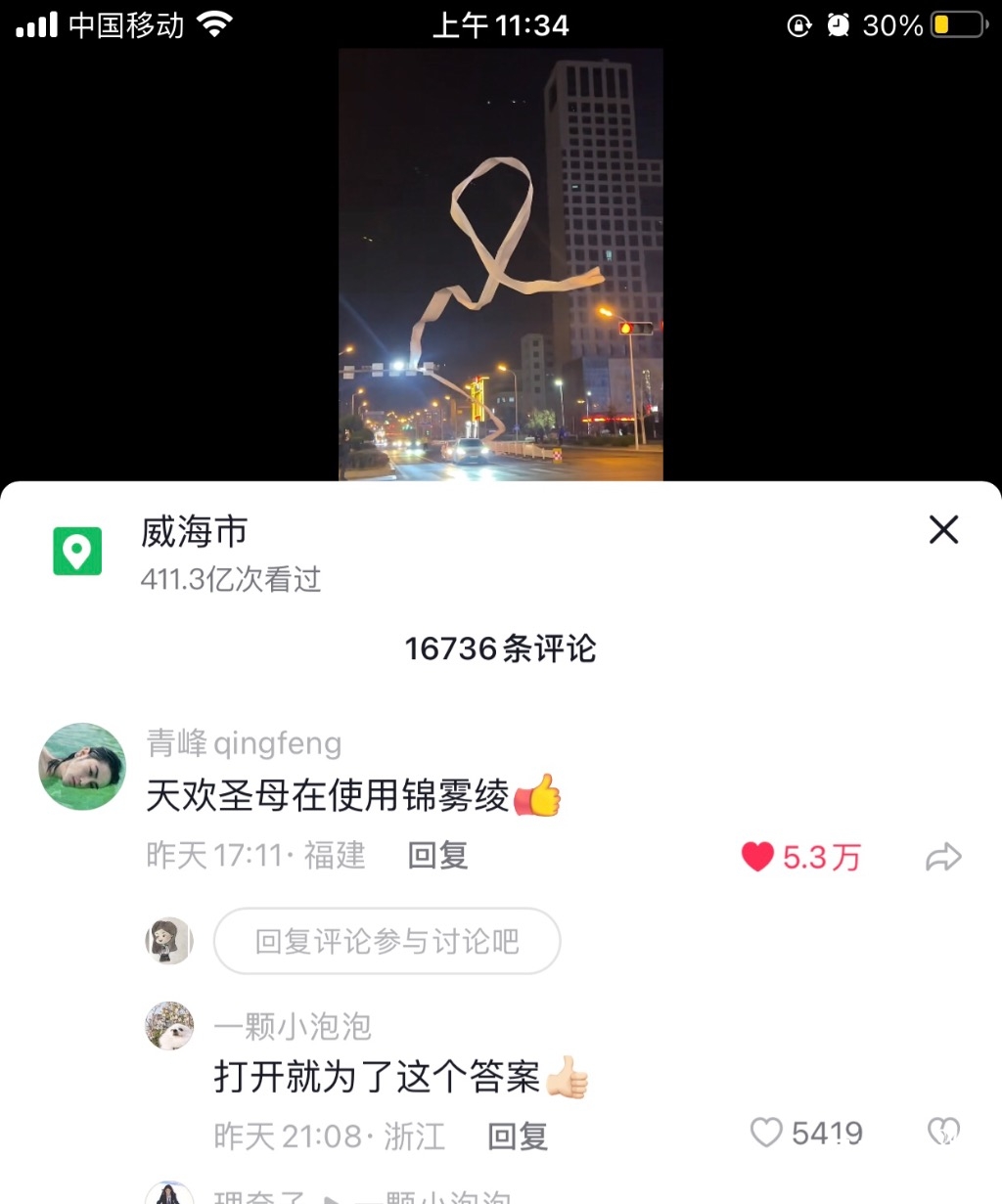
Task: Open 青峰 qingfeng's profile avatar
Action: pos(82,767)
